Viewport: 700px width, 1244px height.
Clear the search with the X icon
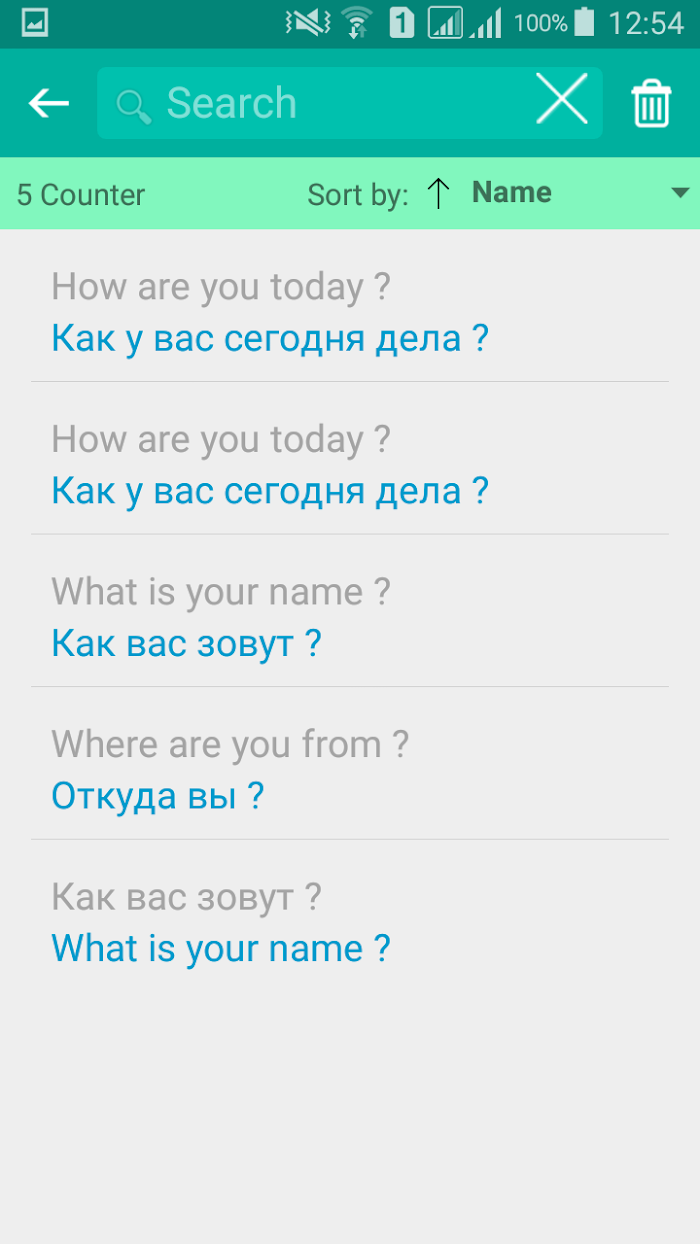[x=562, y=100]
